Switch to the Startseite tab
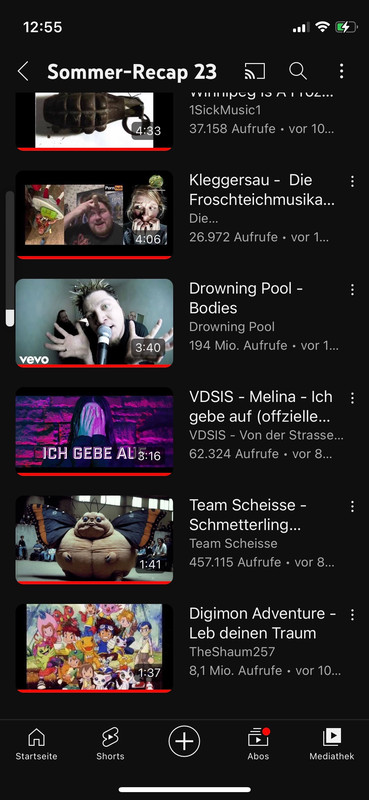Viewport: 369px width, 800px height. pos(36,744)
